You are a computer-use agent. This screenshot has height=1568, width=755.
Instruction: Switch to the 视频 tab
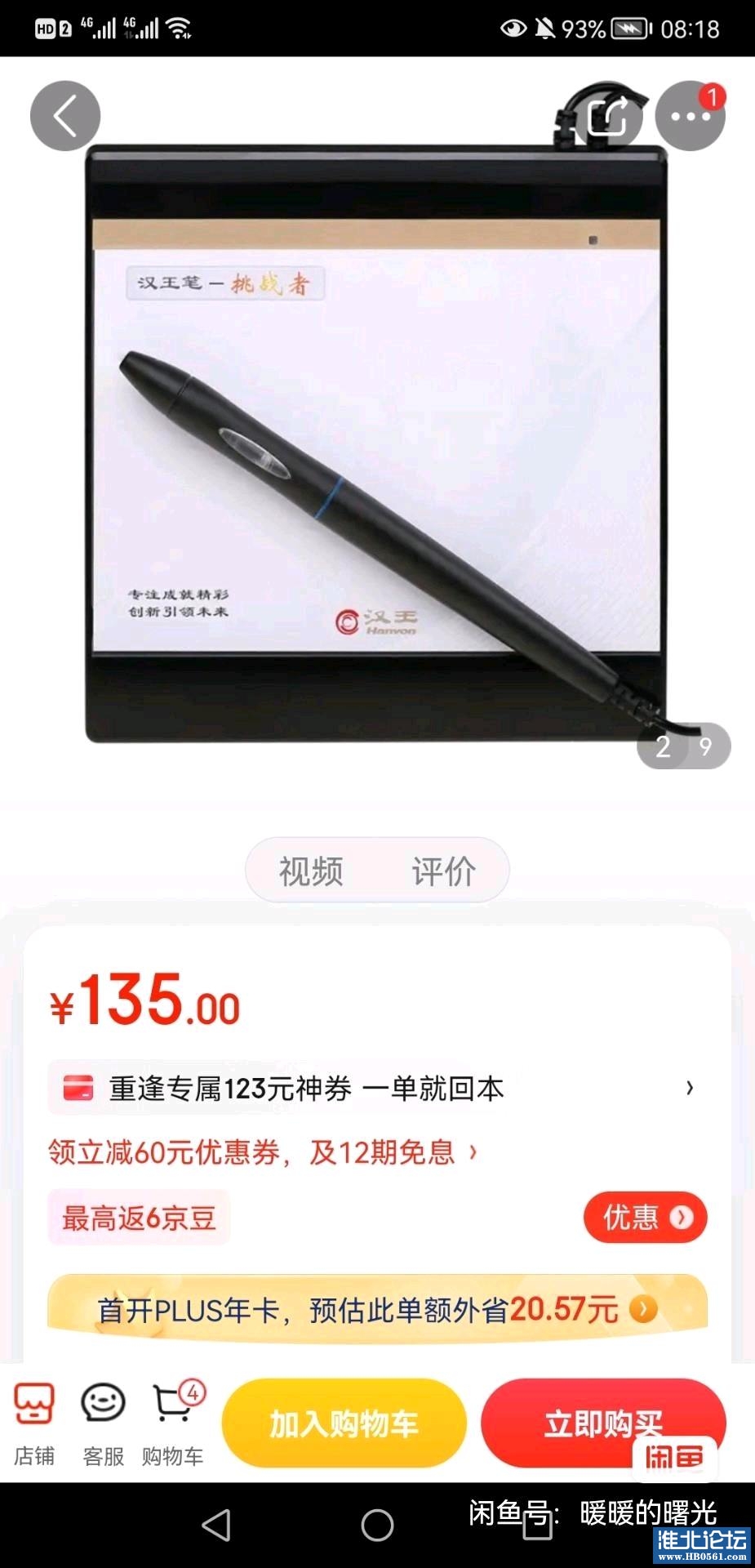point(311,871)
